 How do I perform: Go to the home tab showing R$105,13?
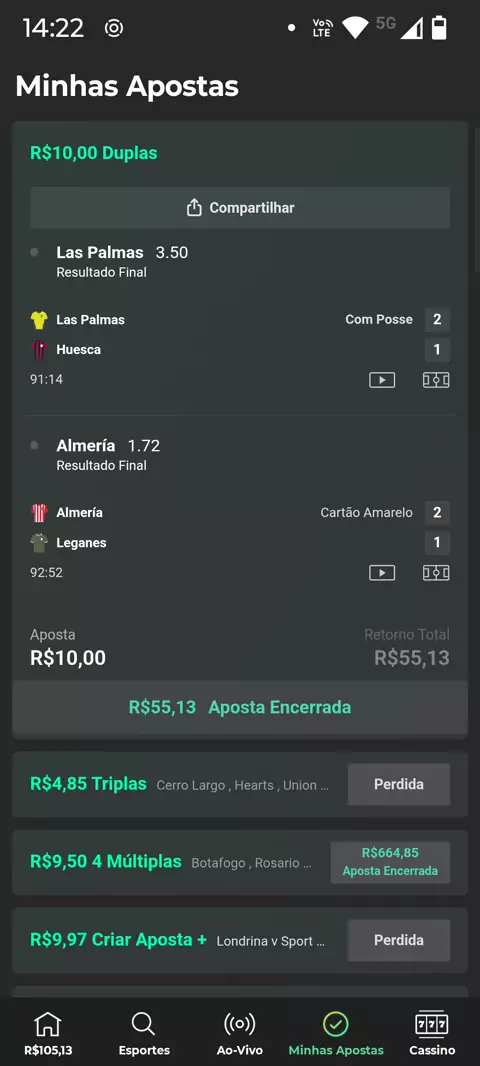tap(48, 1033)
